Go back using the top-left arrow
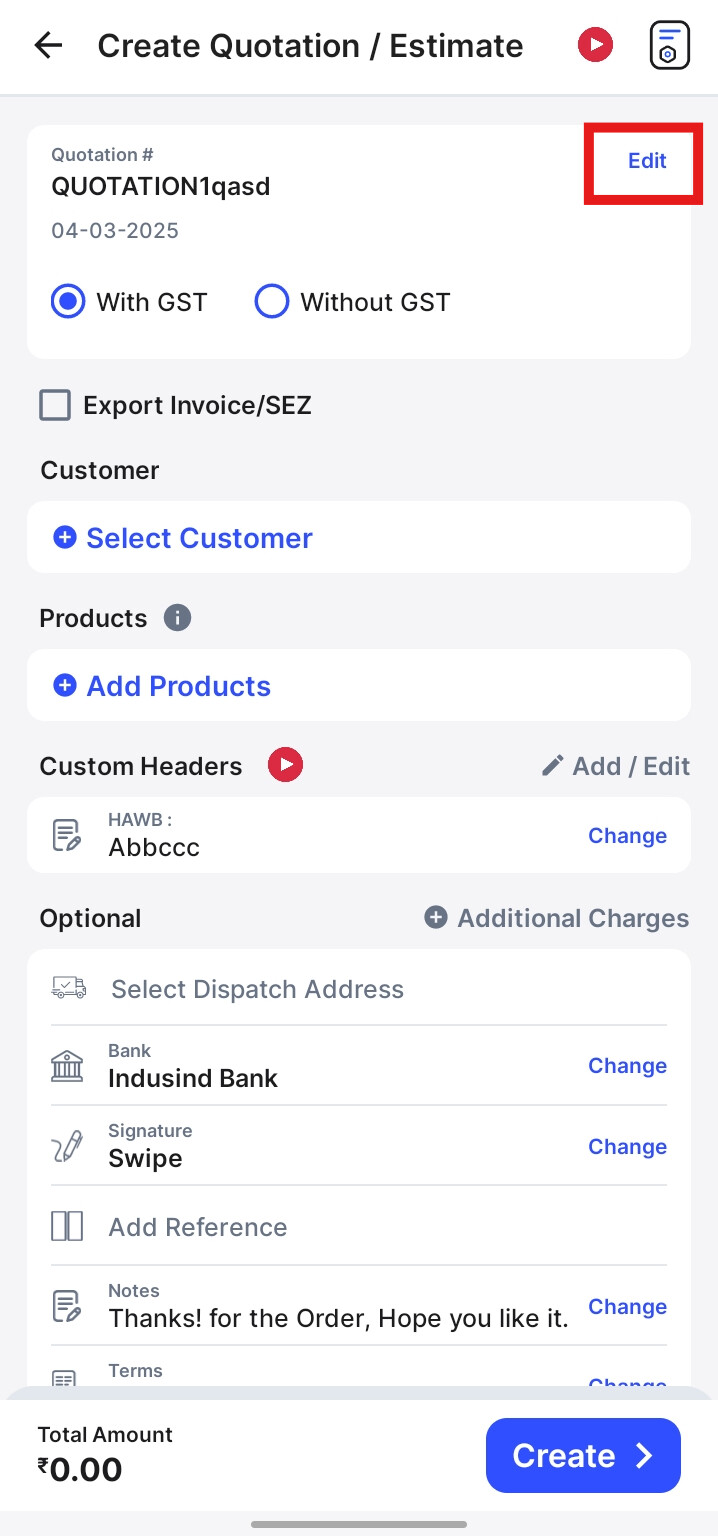Screen dimensions: 718x1536 48,46
